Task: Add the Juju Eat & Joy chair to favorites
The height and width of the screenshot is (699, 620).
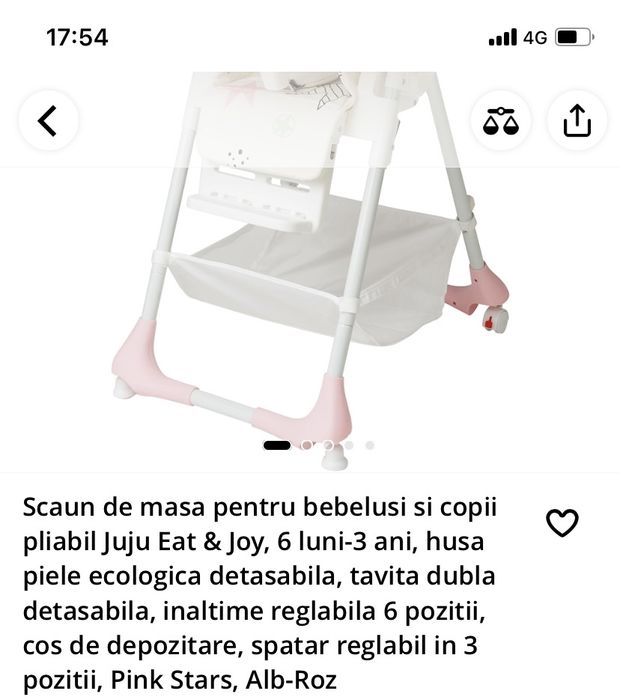Action: 562,522
